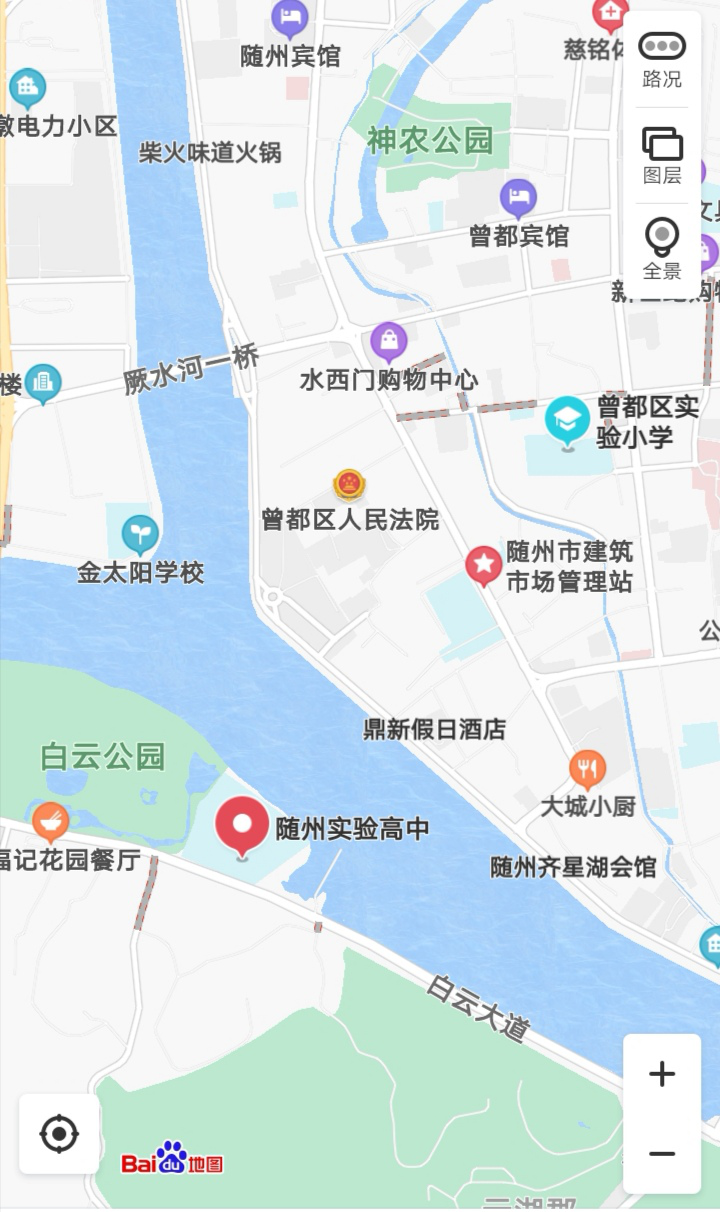Screen dimensions: 720x1212
Task: Select the 金太阳学校 marker
Action: [140, 534]
